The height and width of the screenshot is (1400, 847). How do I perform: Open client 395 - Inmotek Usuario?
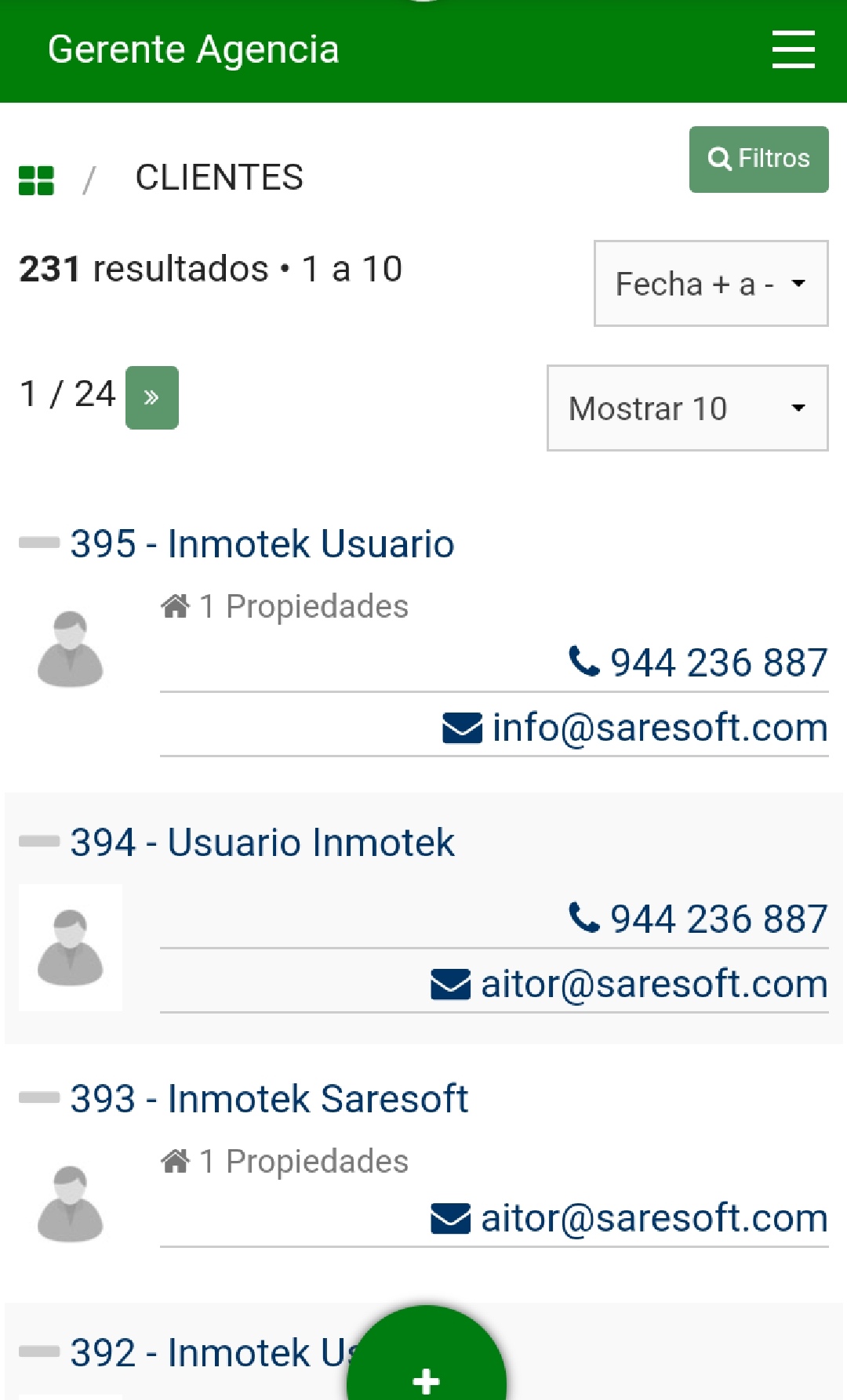(262, 543)
